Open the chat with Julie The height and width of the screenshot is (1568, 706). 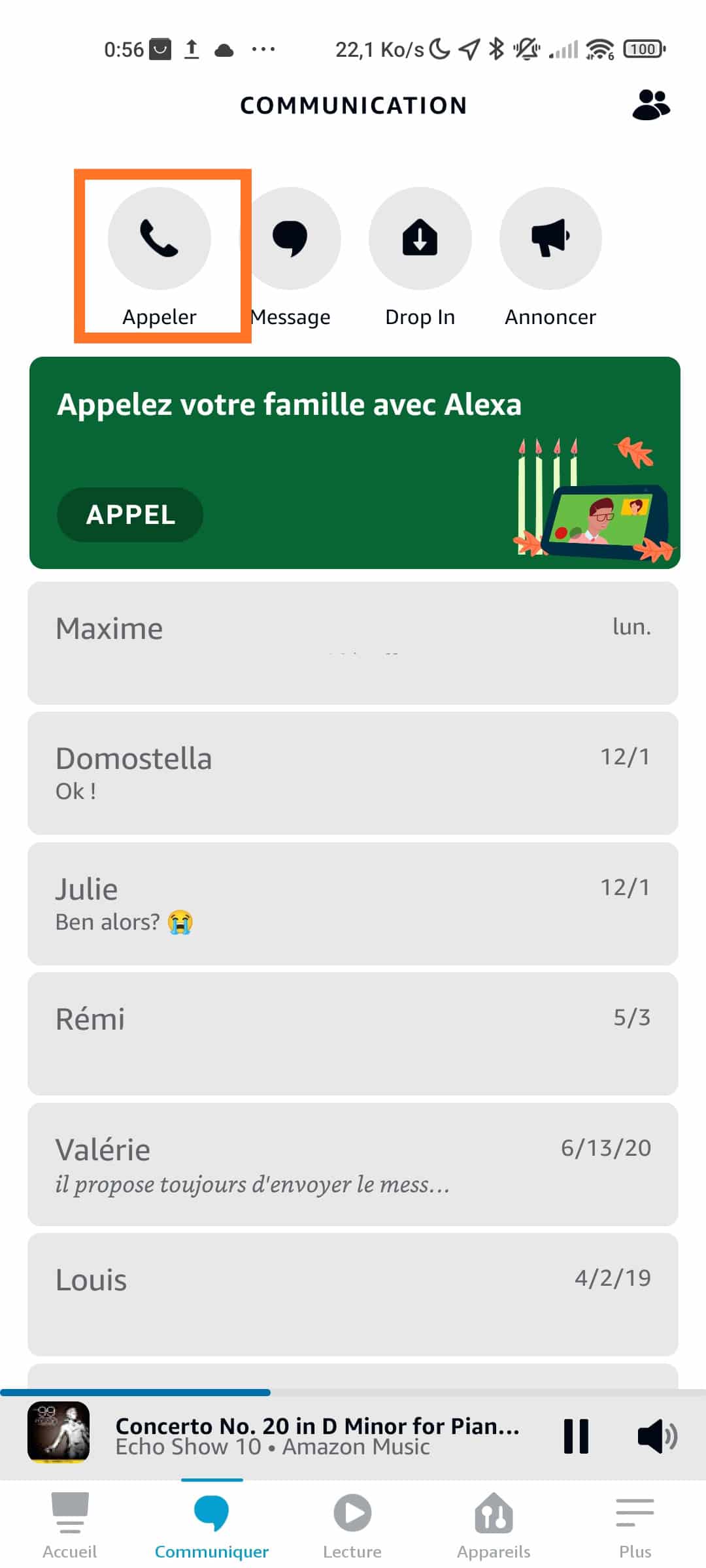coord(353,904)
